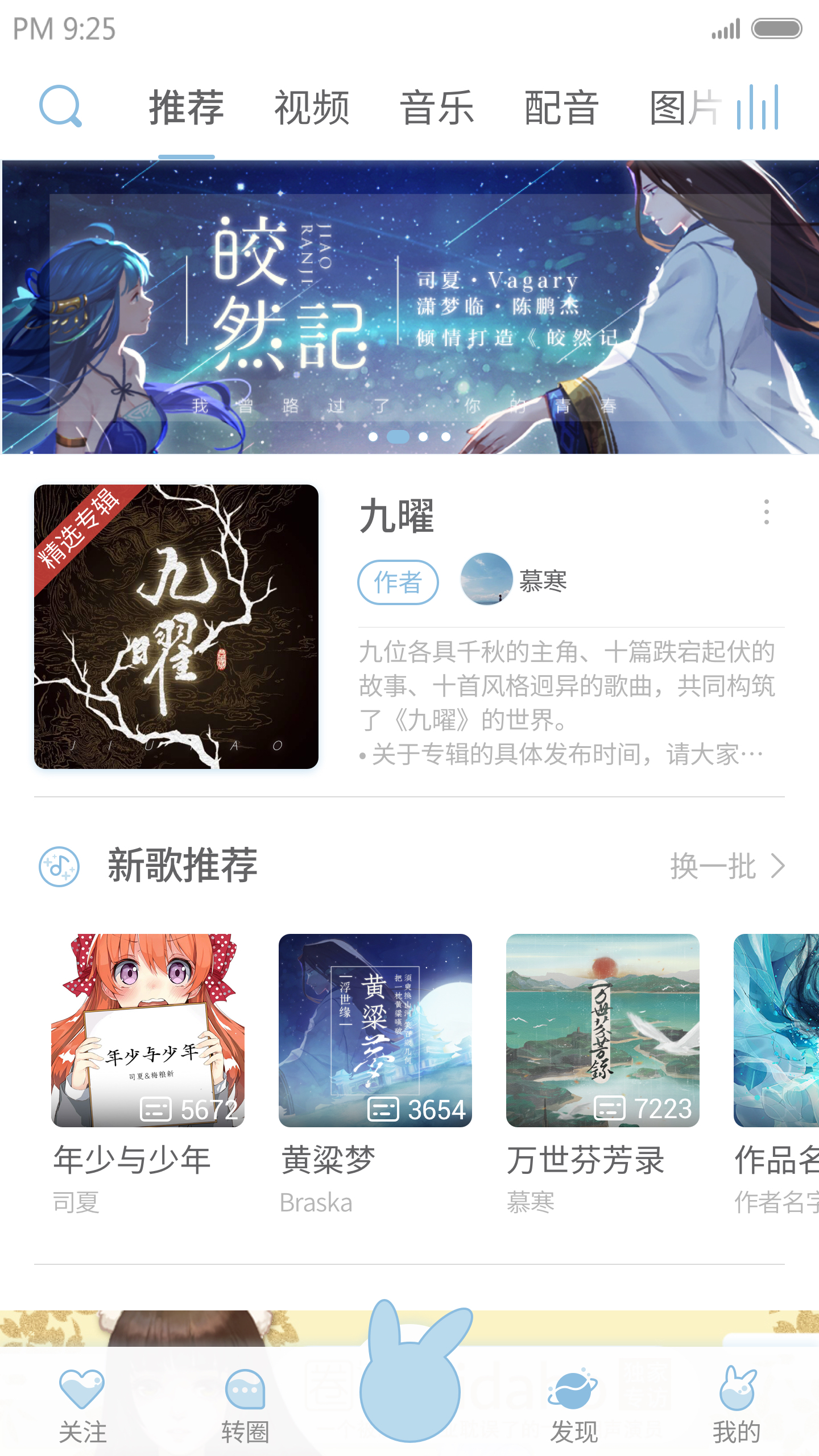Viewport: 819px width, 1456px height.
Task: Open the 配音 section
Action: point(560,108)
